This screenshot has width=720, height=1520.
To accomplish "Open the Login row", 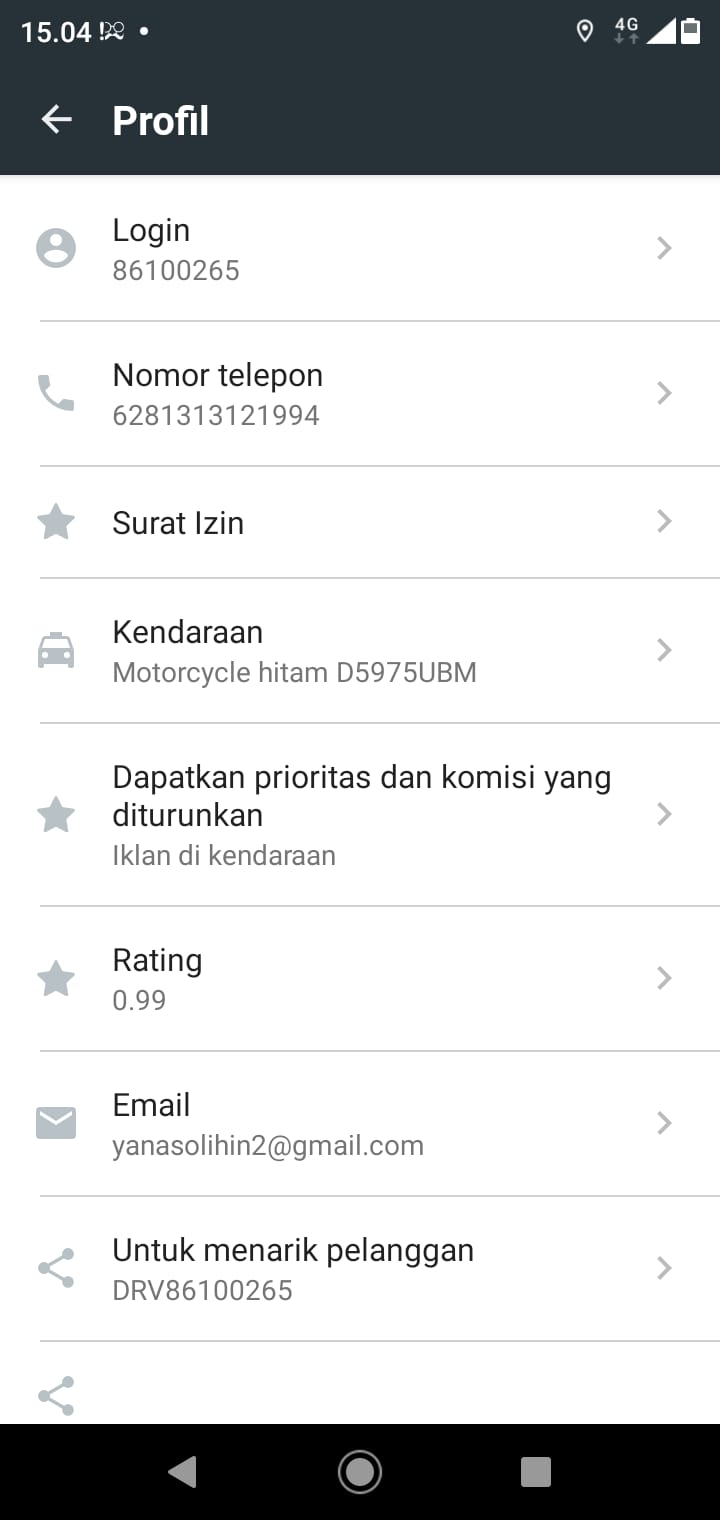I will pos(360,248).
